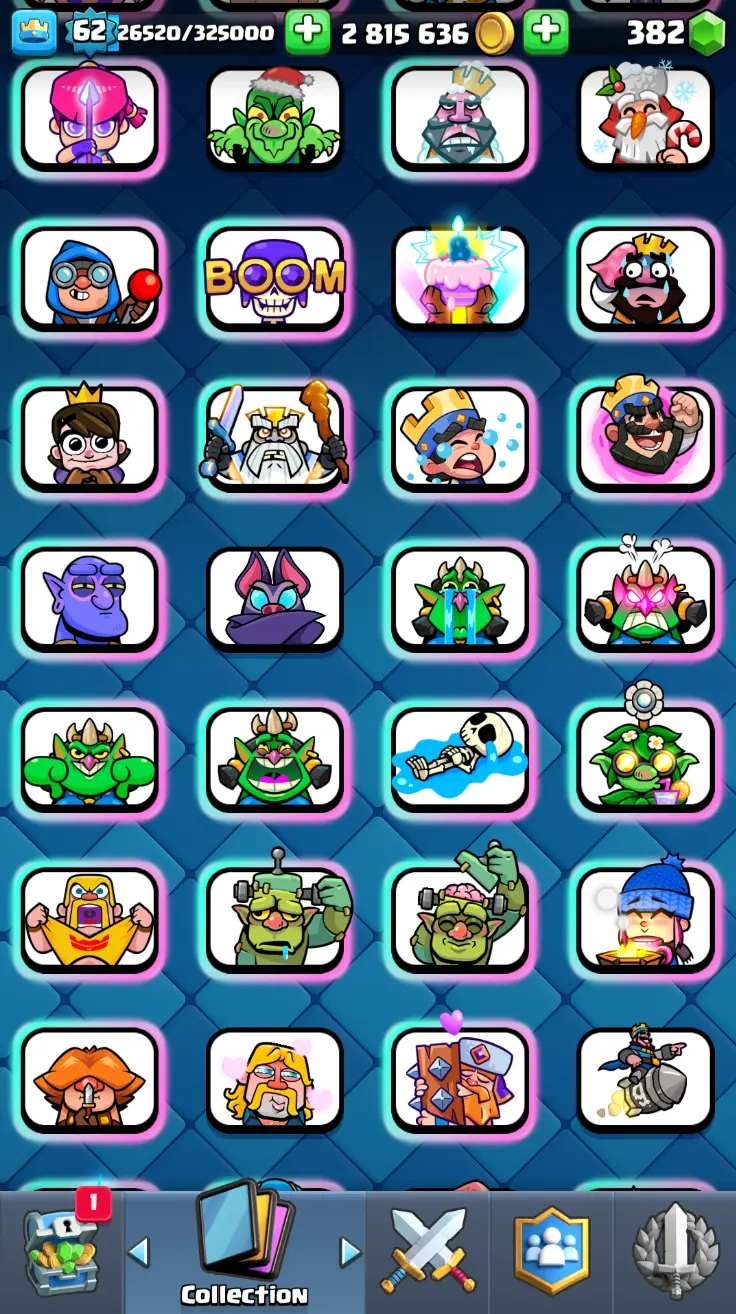This screenshot has width=736, height=1314.
Task: Tap the right arrow beside Collection
Action: pos(349,1251)
